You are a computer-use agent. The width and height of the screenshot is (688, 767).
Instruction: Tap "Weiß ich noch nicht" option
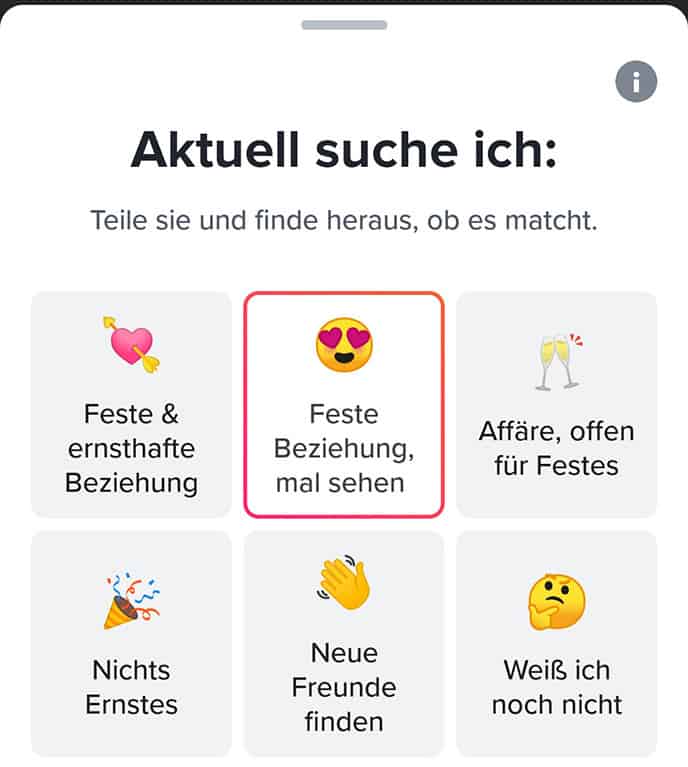click(x=557, y=643)
